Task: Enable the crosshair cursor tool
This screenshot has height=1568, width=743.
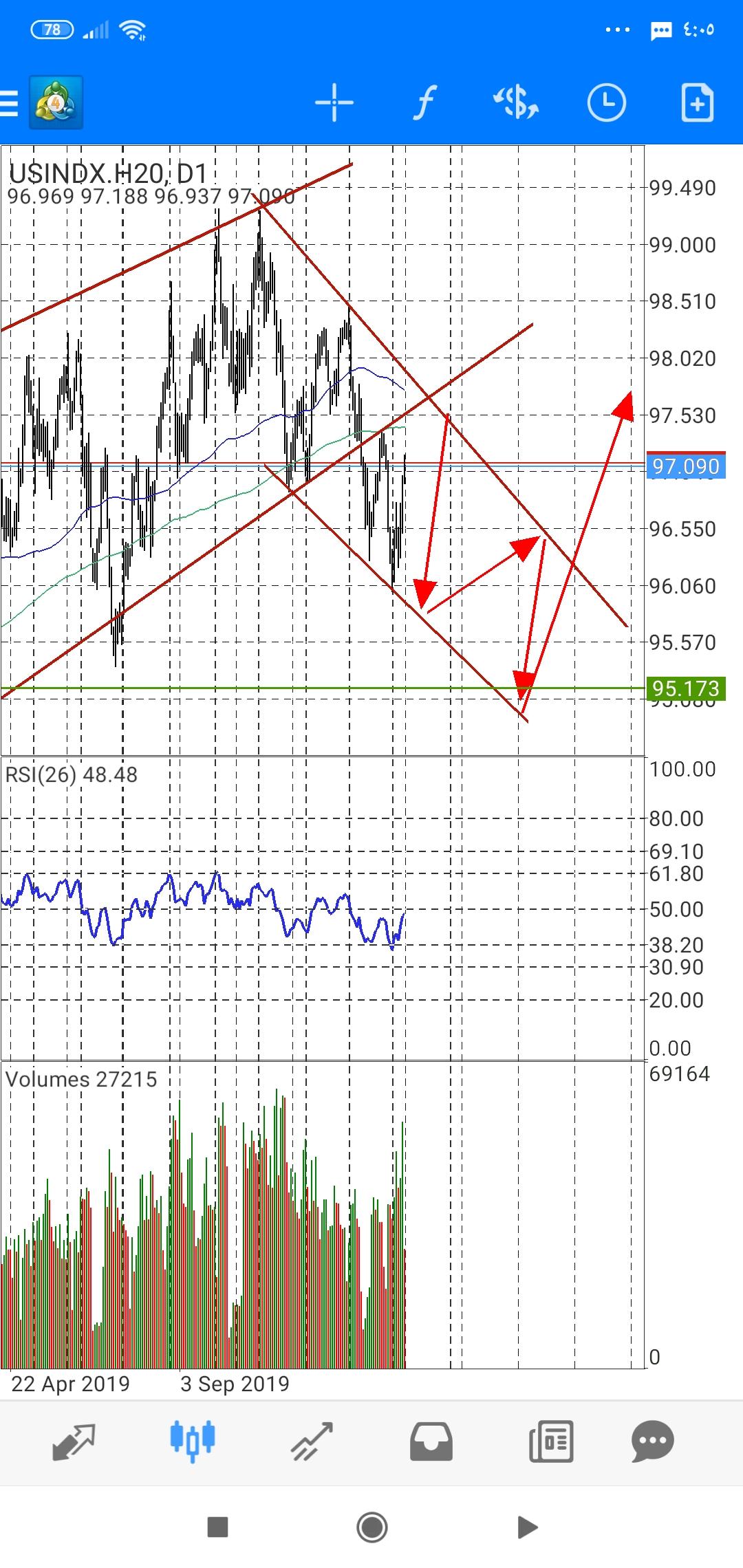Action: [x=334, y=103]
